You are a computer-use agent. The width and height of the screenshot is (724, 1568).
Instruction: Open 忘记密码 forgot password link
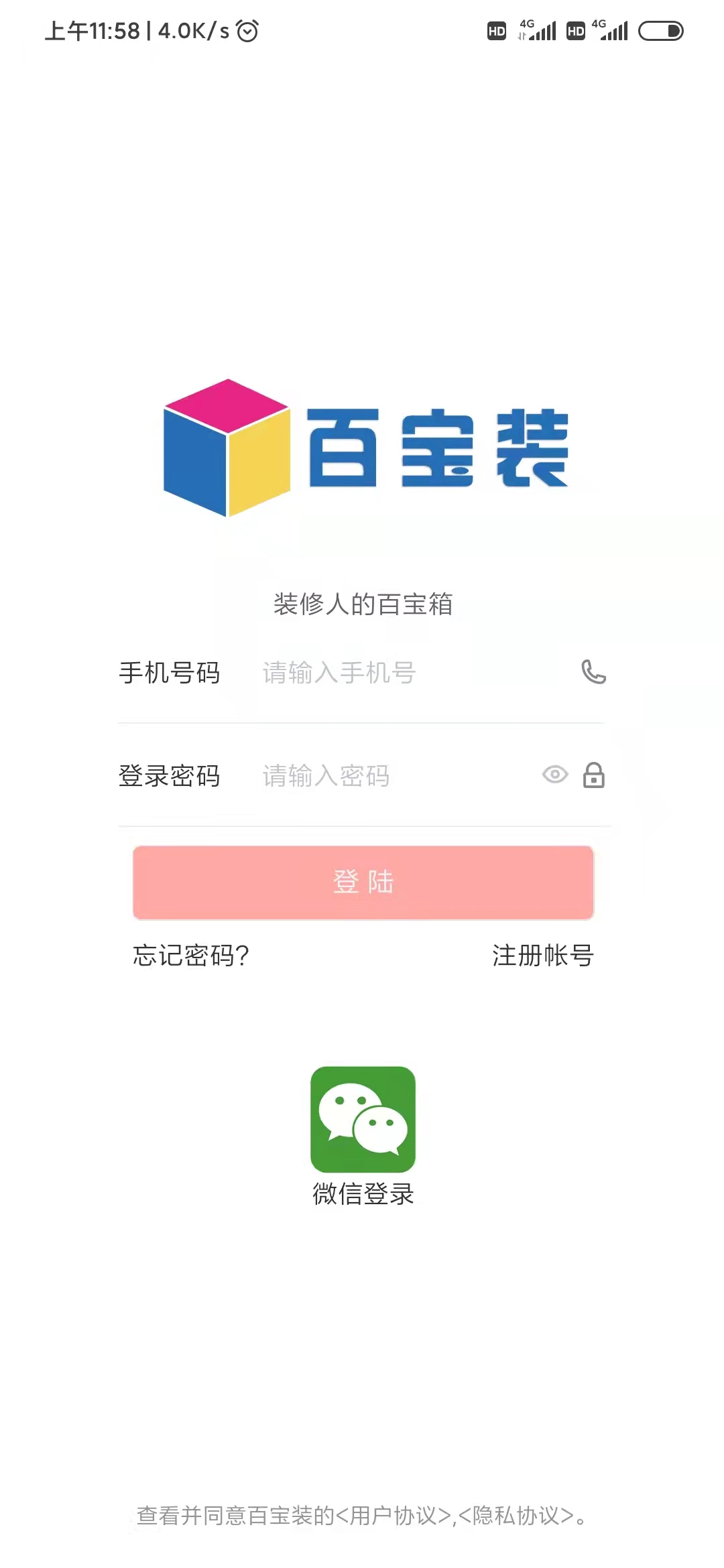pos(191,956)
